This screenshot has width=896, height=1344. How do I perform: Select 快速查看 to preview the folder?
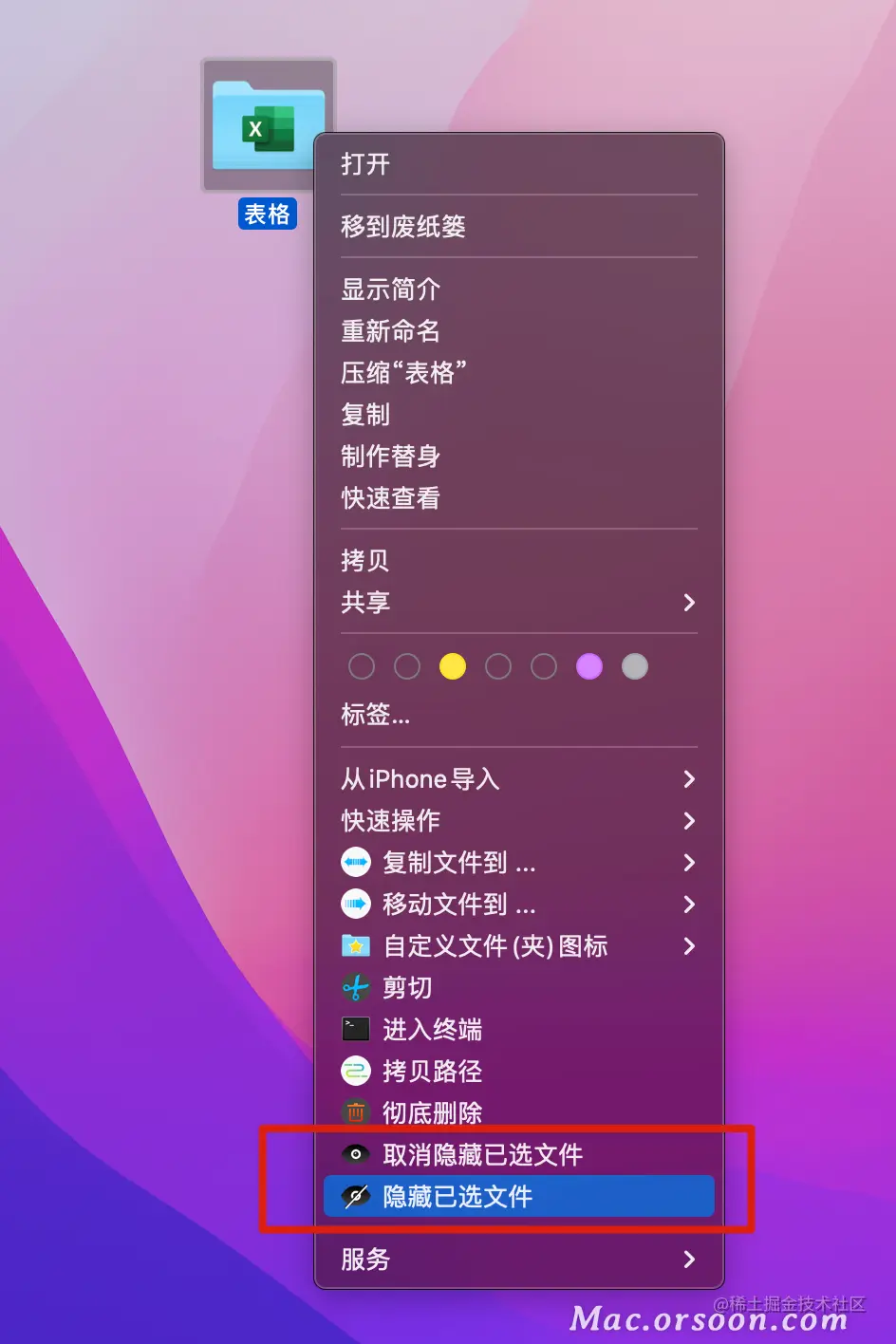[390, 498]
